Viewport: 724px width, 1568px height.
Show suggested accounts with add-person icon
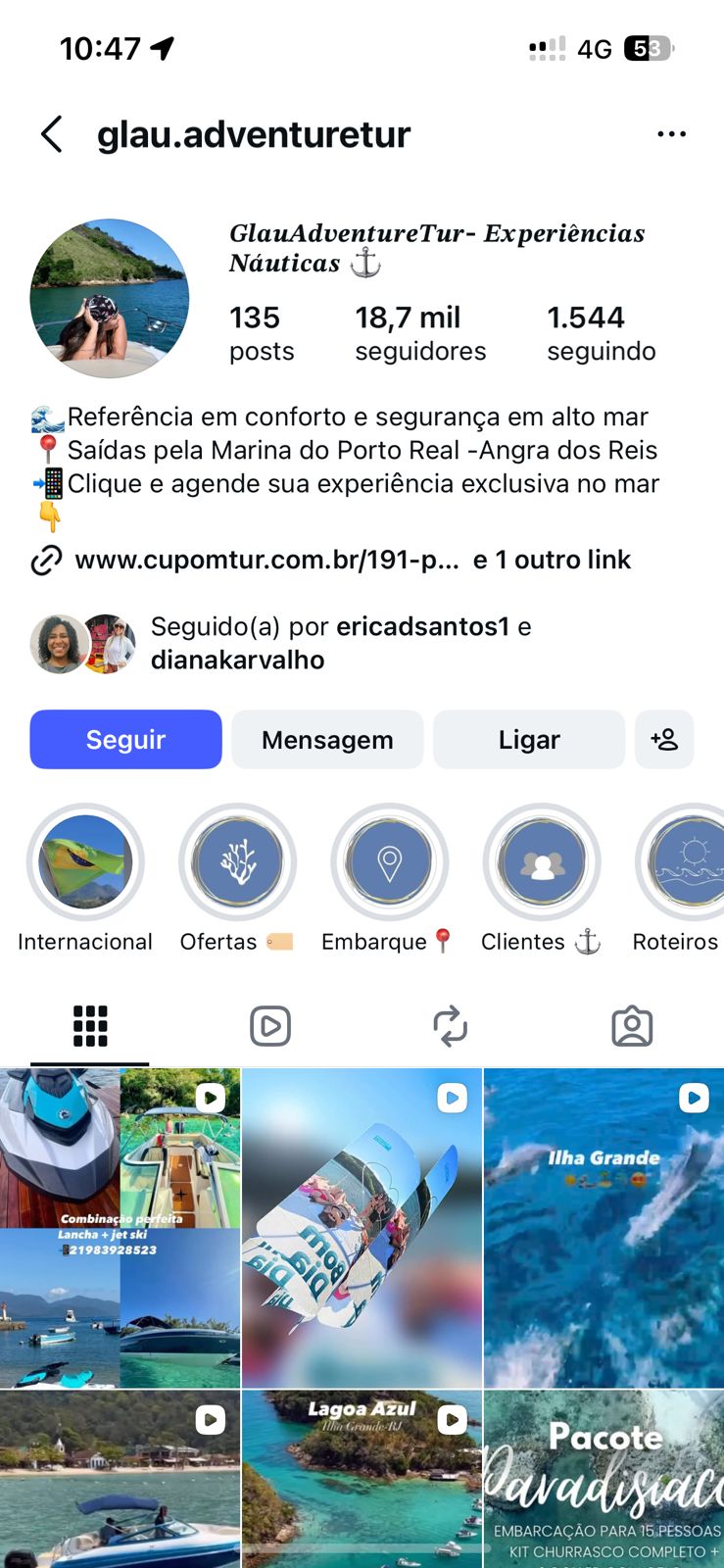pos(664,740)
